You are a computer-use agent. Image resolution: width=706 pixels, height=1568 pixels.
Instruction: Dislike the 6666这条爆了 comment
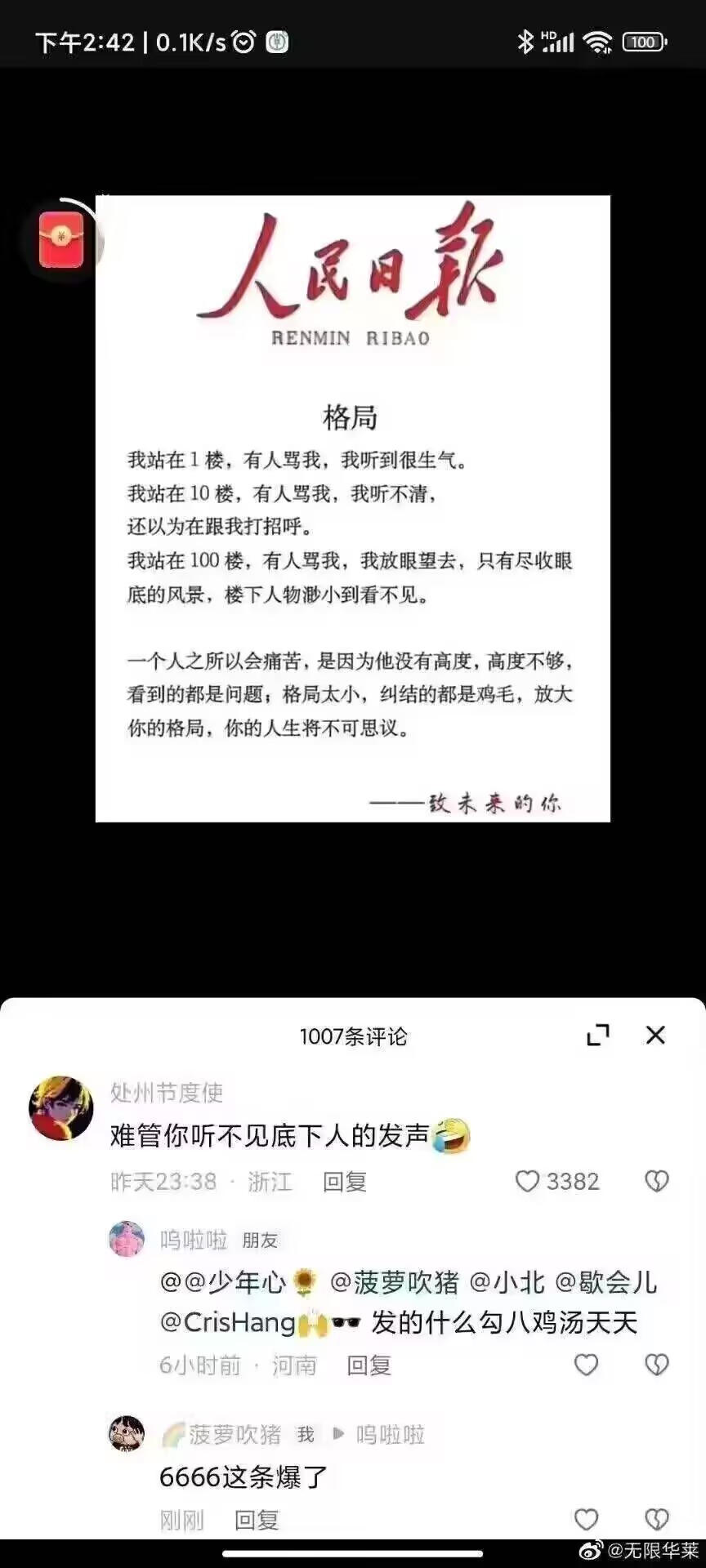657,1519
